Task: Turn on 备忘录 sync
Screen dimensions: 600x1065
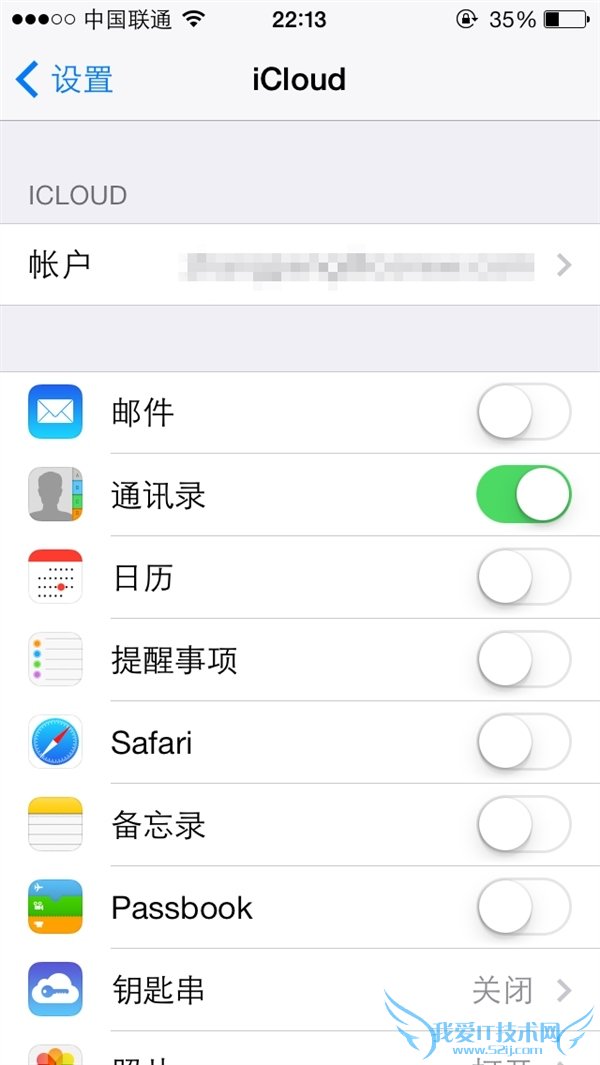Action: tap(523, 825)
